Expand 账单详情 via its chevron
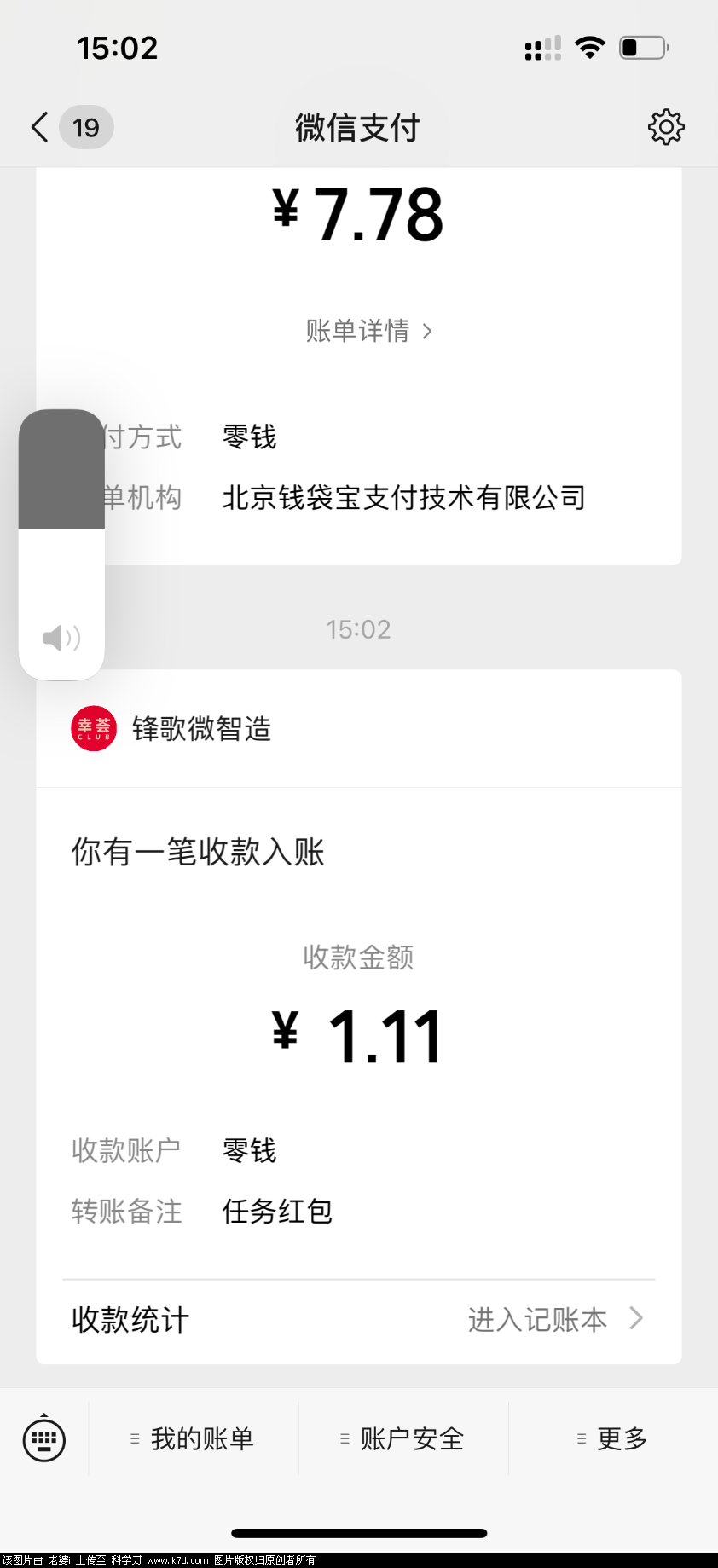718x1568 pixels. click(x=428, y=332)
